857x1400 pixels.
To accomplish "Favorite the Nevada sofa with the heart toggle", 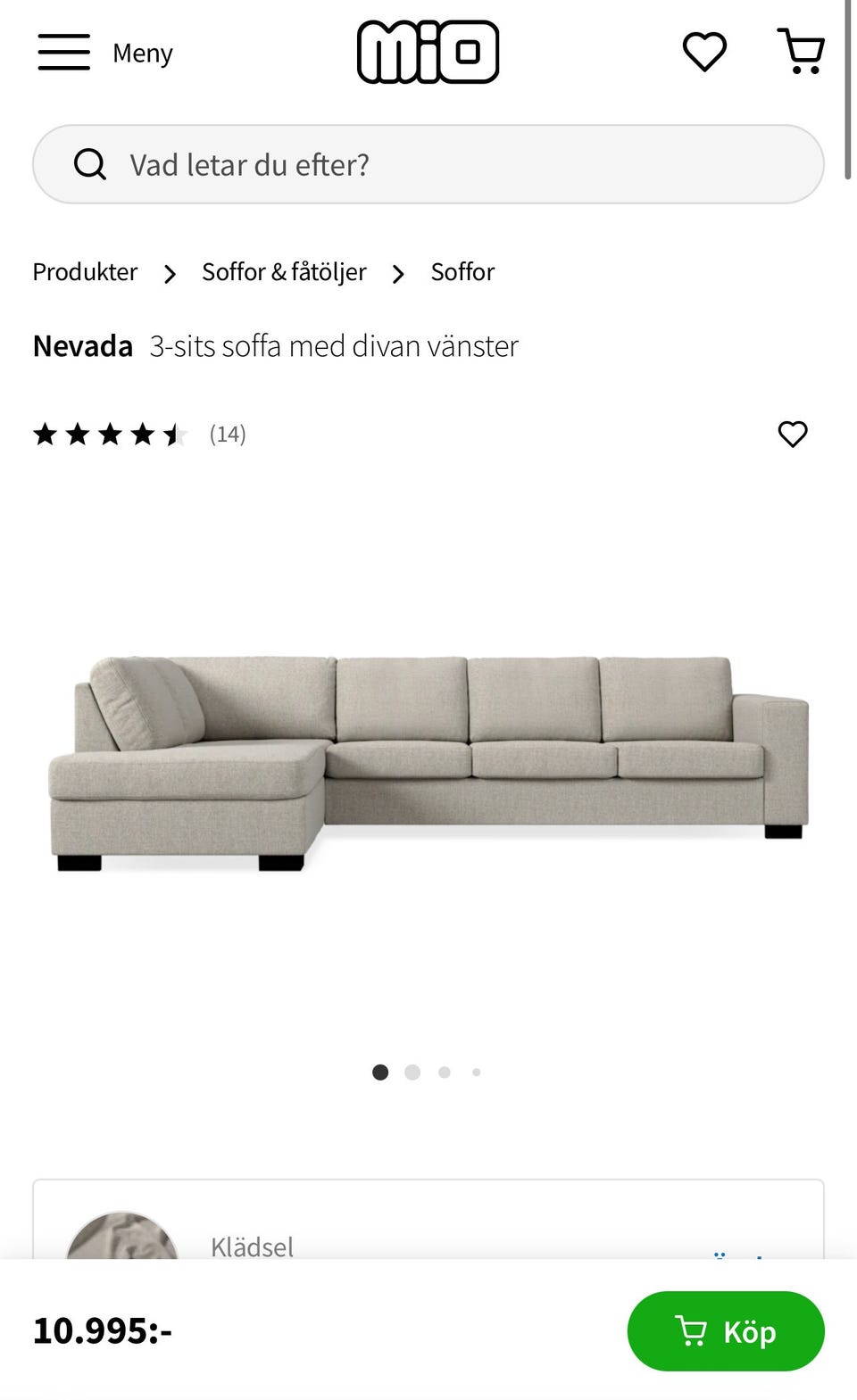I will [x=792, y=435].
